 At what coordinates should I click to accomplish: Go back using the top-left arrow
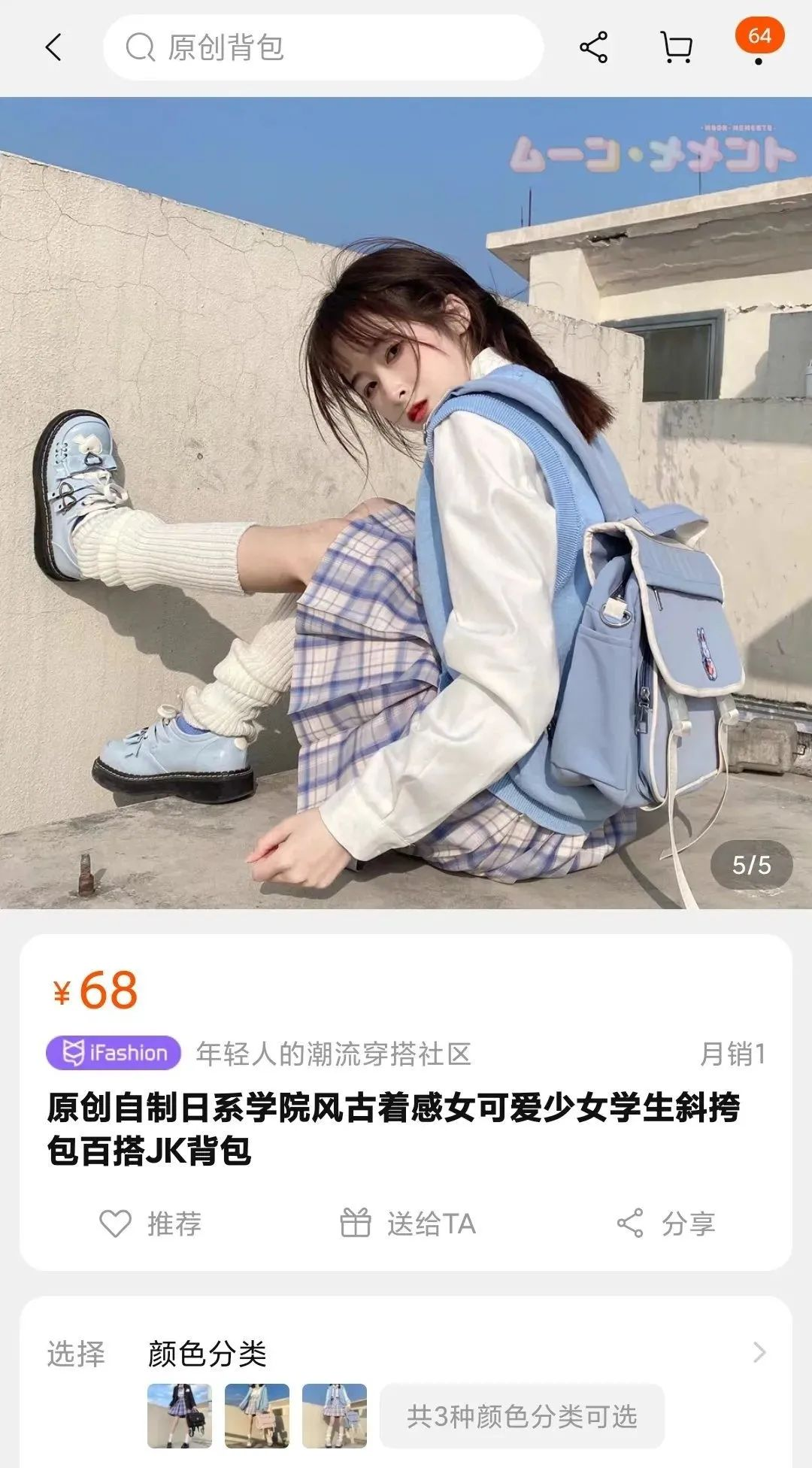(x=53, y=48)
